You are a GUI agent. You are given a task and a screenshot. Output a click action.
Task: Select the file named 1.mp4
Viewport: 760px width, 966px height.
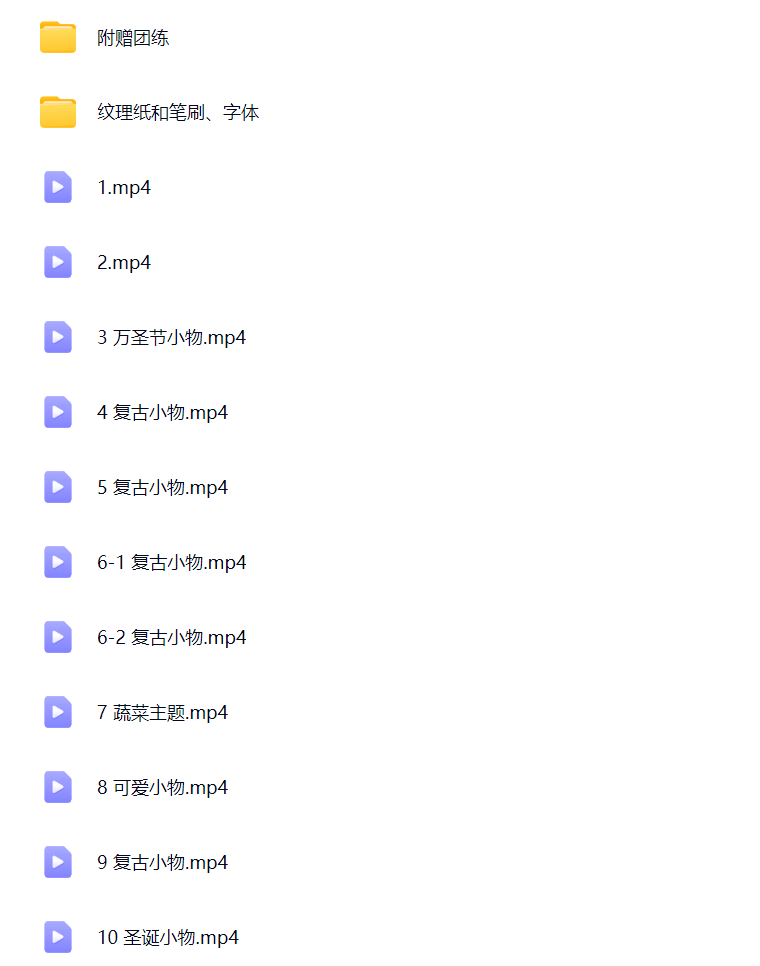124,187
